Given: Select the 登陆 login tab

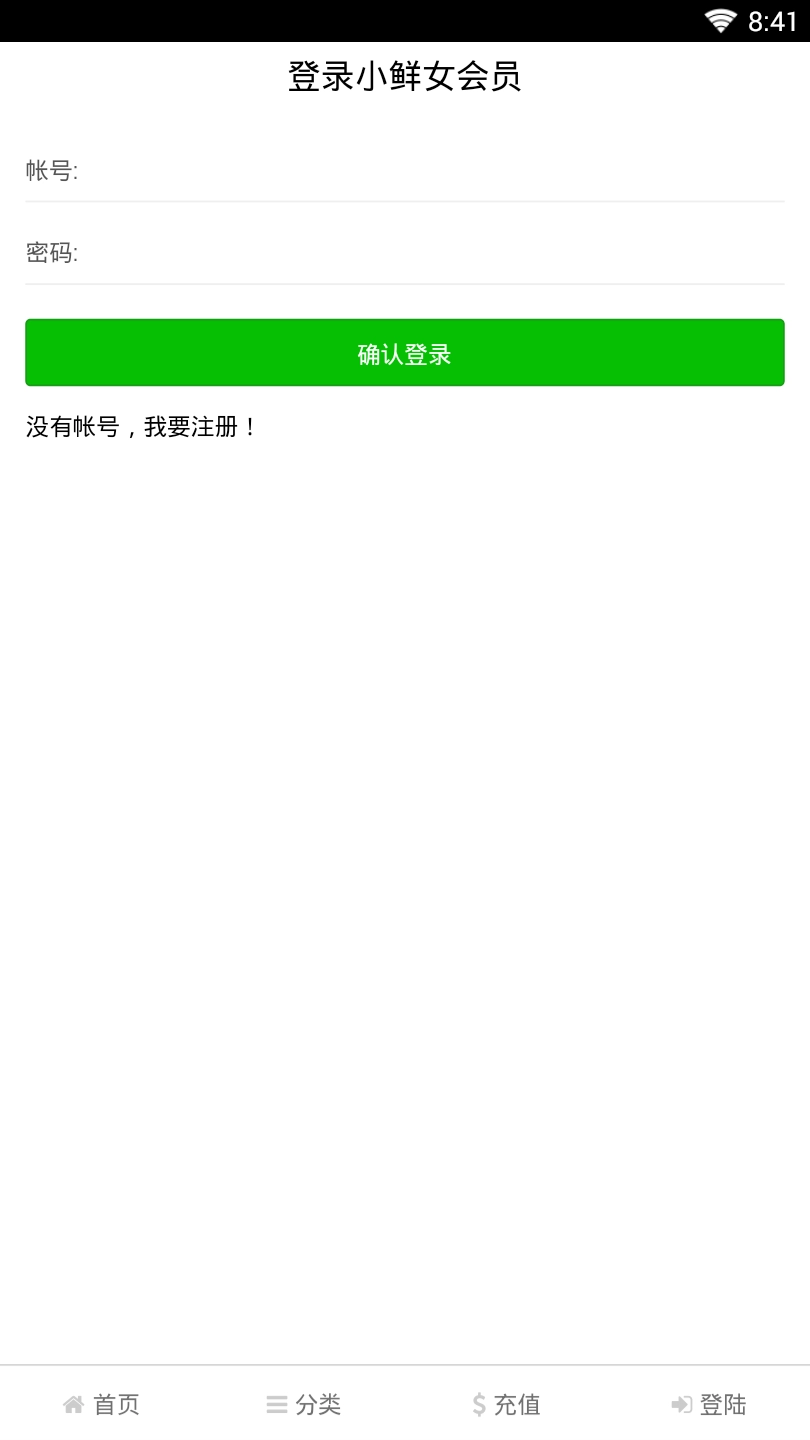Looking at the screenshot, I should pos(709,1404).
